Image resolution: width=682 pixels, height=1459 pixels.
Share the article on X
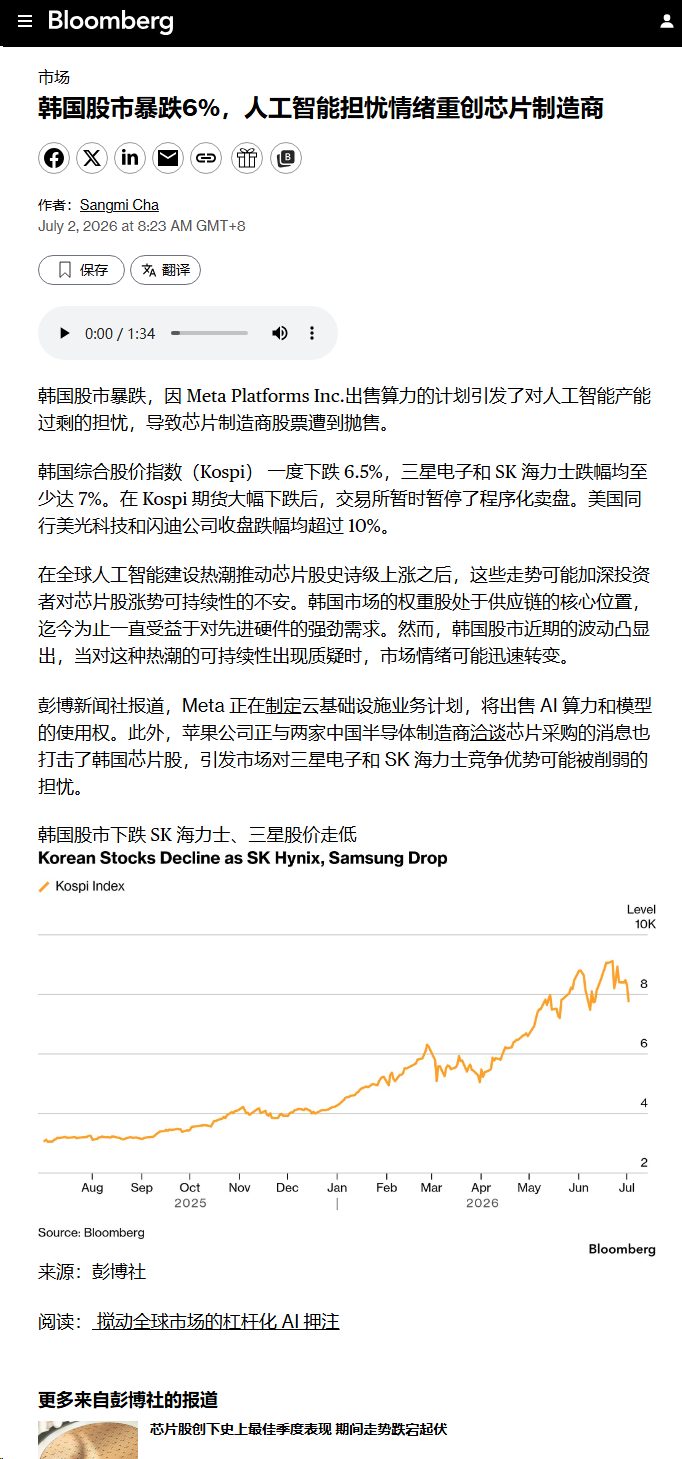(92, 158)
